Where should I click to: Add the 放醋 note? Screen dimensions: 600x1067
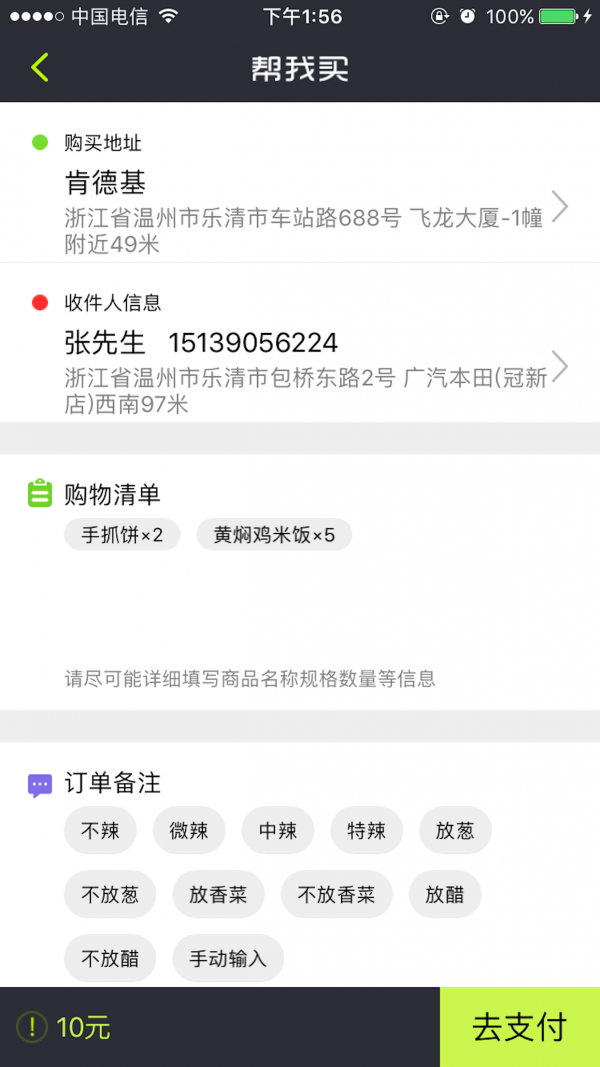pos(445,895)
